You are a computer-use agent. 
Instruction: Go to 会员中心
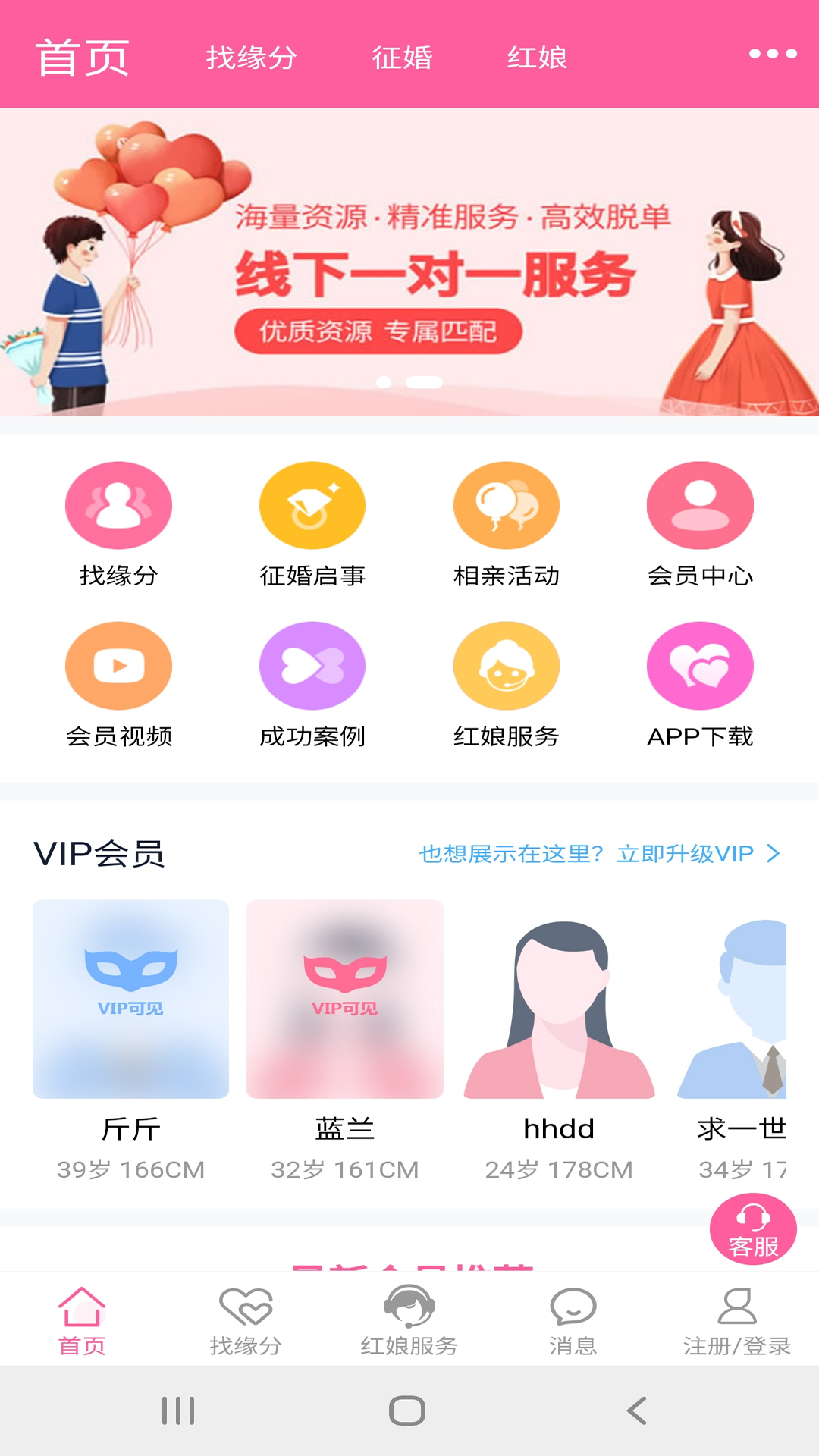(699, 524)
